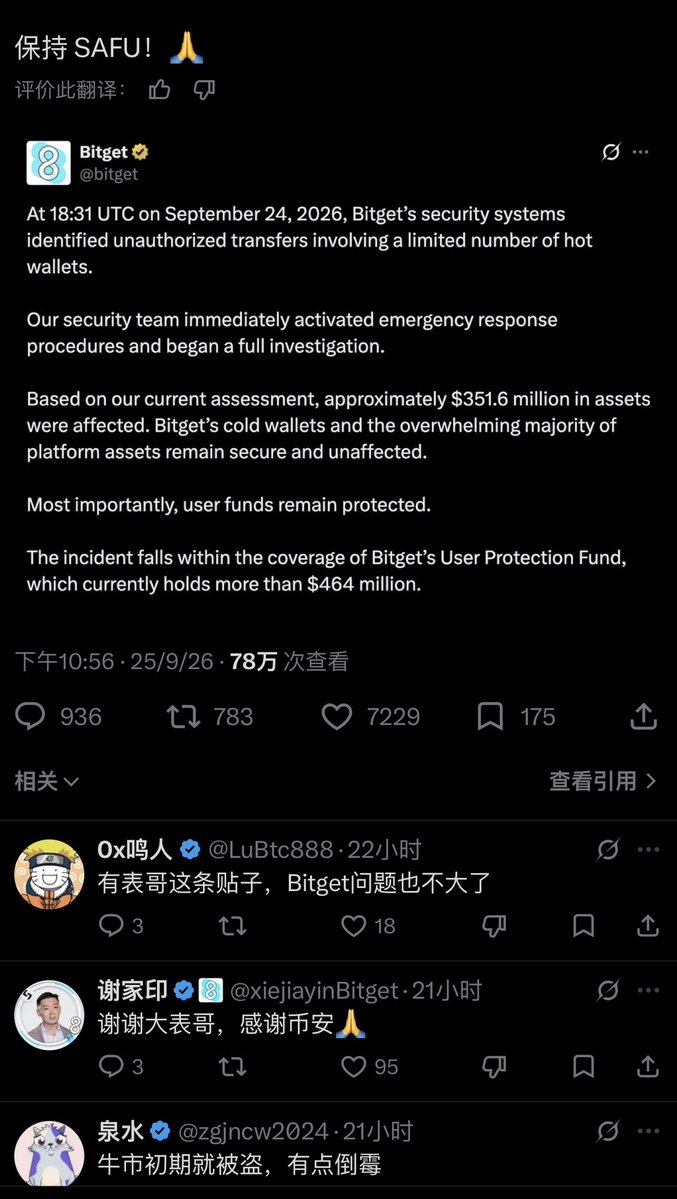Expand the 相关 reply sorting dropdown
Screen dimensions: 677x1199
[x=47, y=781]
